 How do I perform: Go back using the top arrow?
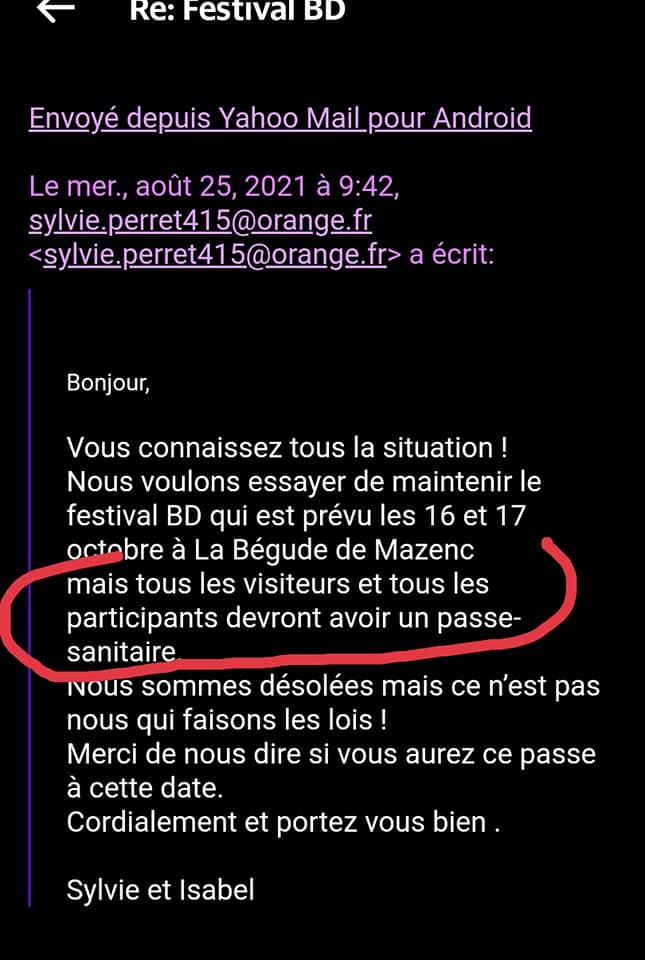(56, 10)
